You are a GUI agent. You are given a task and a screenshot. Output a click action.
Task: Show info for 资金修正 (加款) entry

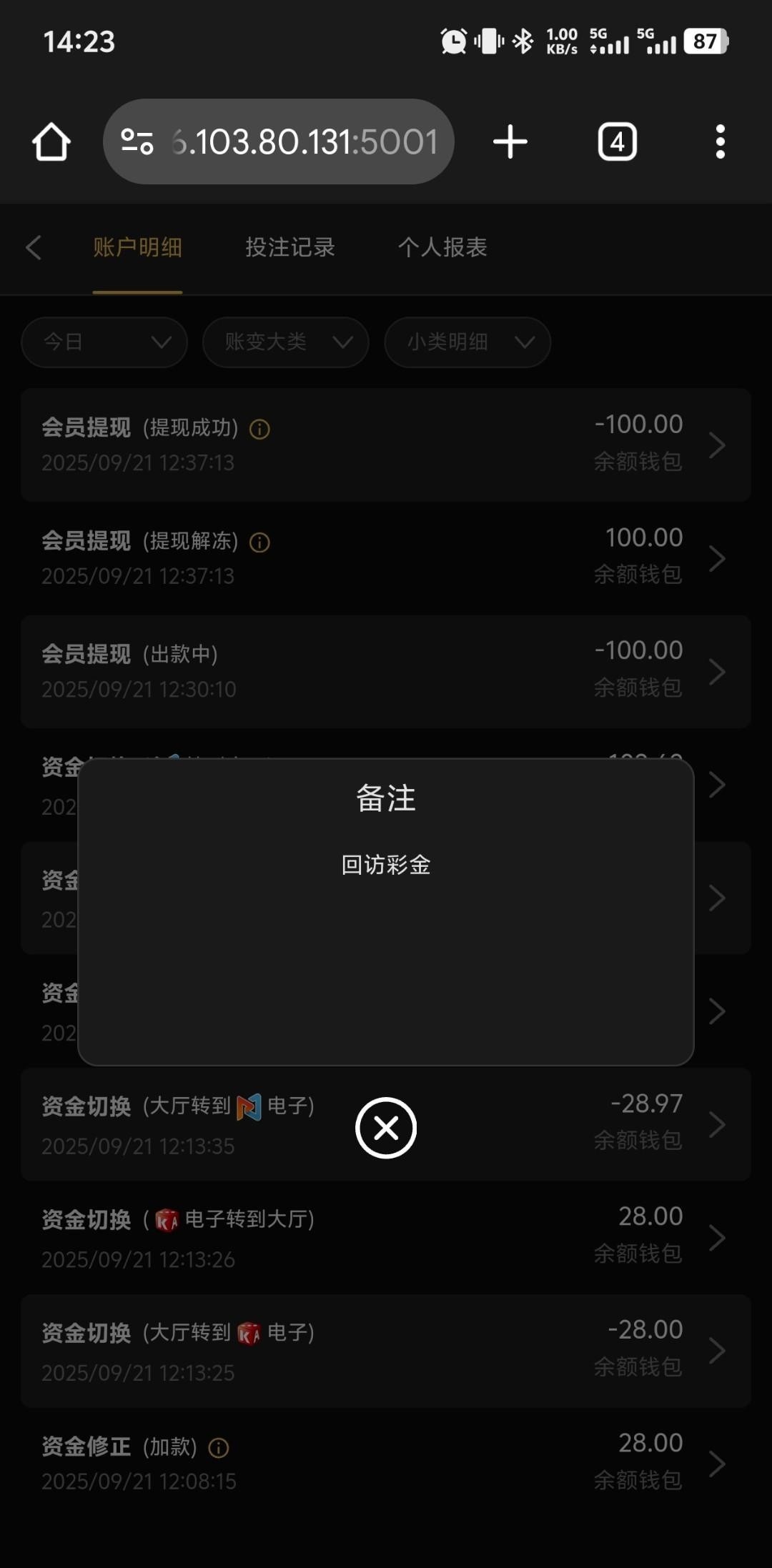coord(218,1448)
